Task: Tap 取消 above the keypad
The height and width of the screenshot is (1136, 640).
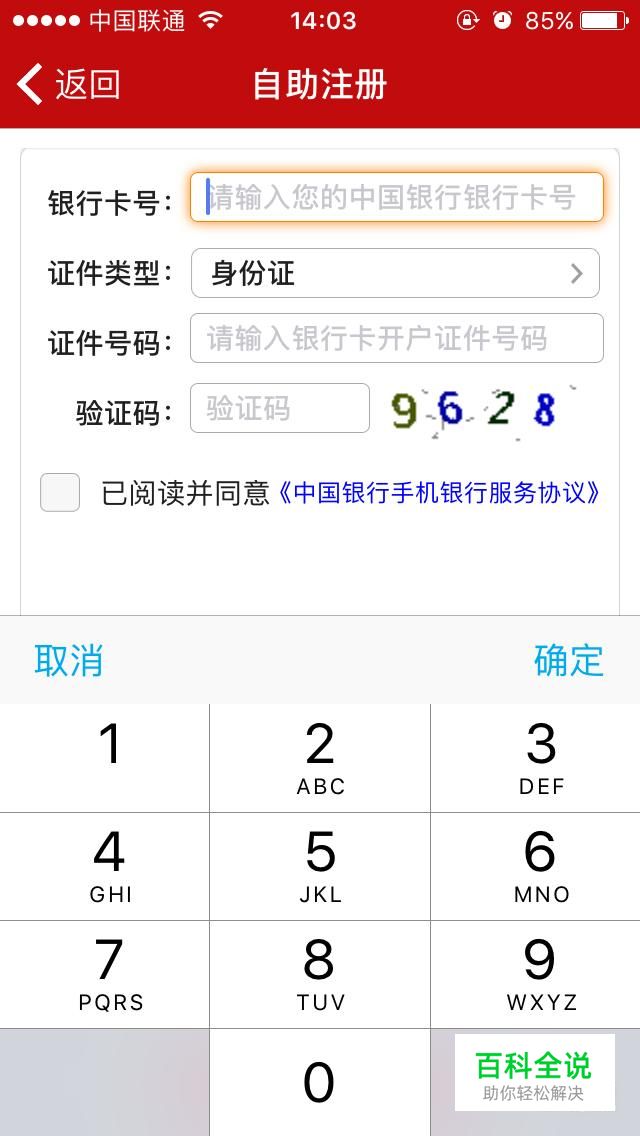Action: coord(69,660)
